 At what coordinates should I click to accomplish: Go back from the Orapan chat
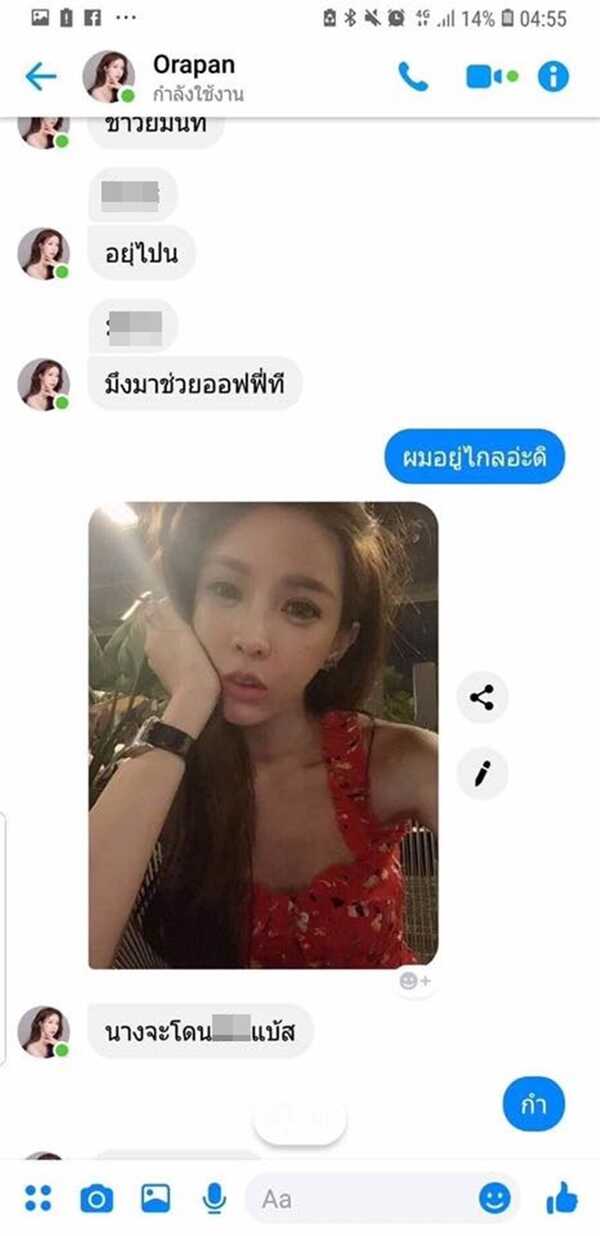[x=40, y=77]
